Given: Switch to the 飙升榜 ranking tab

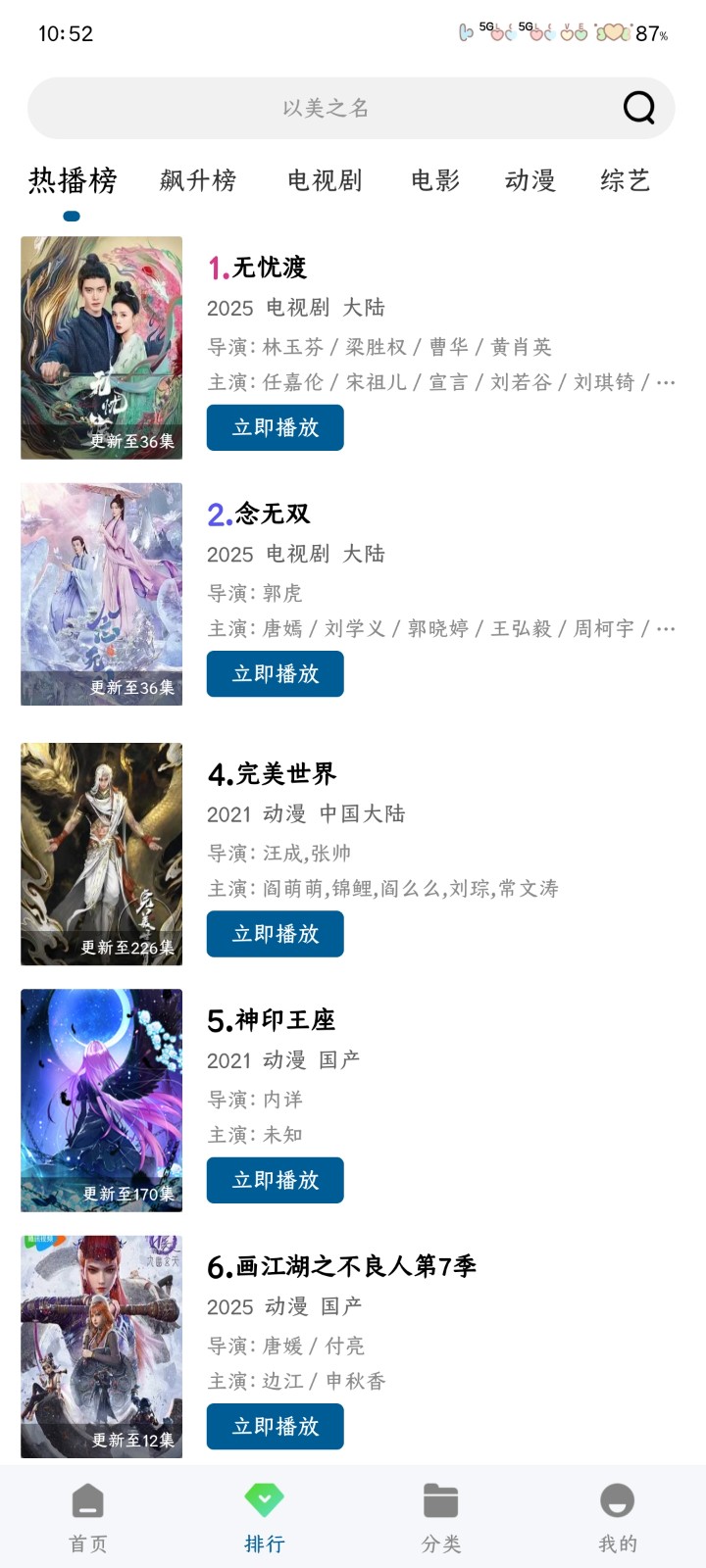Looking at the screenshot, I should pyautogui.click(x=196, y=180).
